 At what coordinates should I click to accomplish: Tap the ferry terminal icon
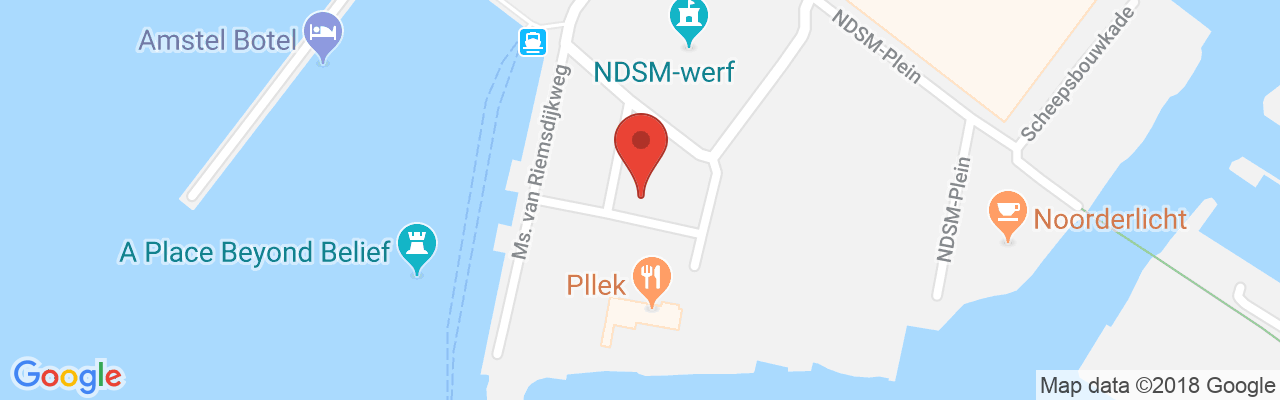pyautogui.click(x=531, y=41)
